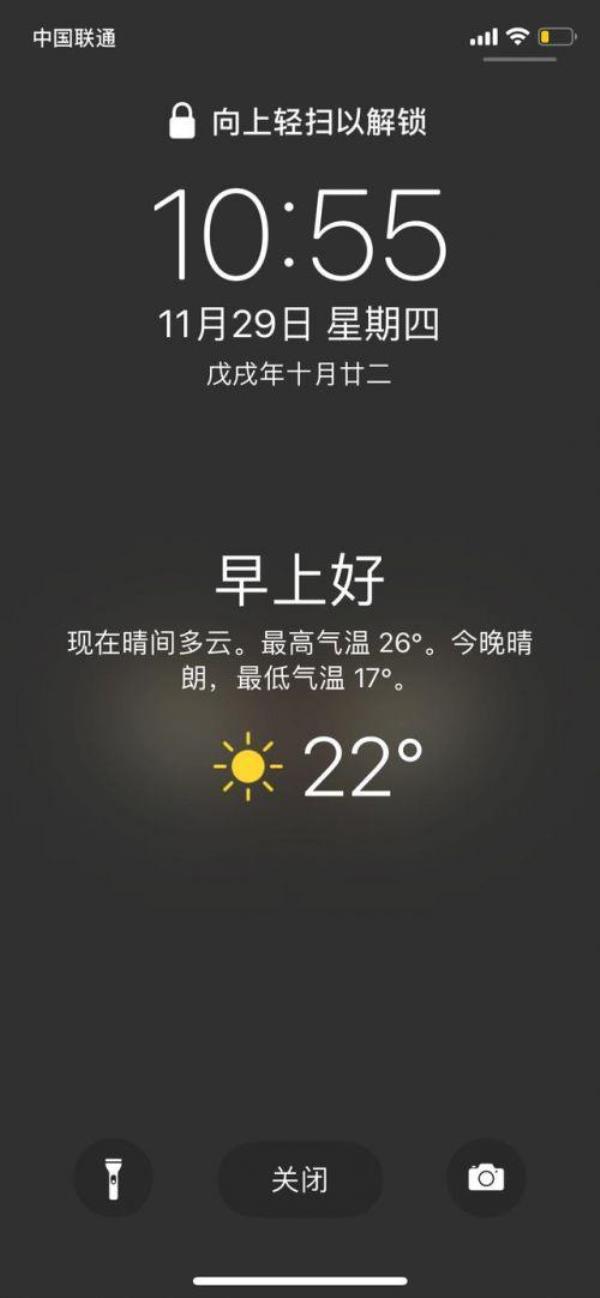Tap the 关闭 dismiss button
This screenshot has width=600, height=1298.
(300, 1180)
